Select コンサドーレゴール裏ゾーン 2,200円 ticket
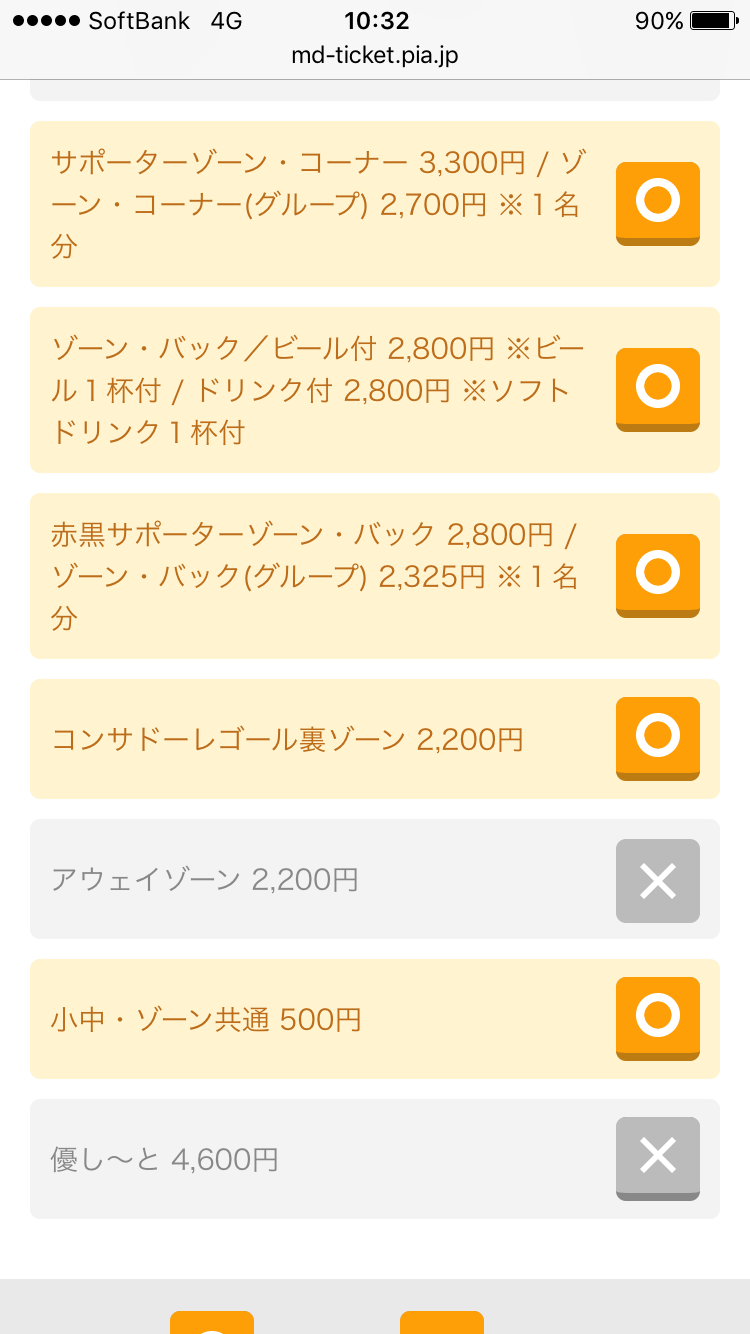Screen dimensions: 750x1334 coord(657,738)
